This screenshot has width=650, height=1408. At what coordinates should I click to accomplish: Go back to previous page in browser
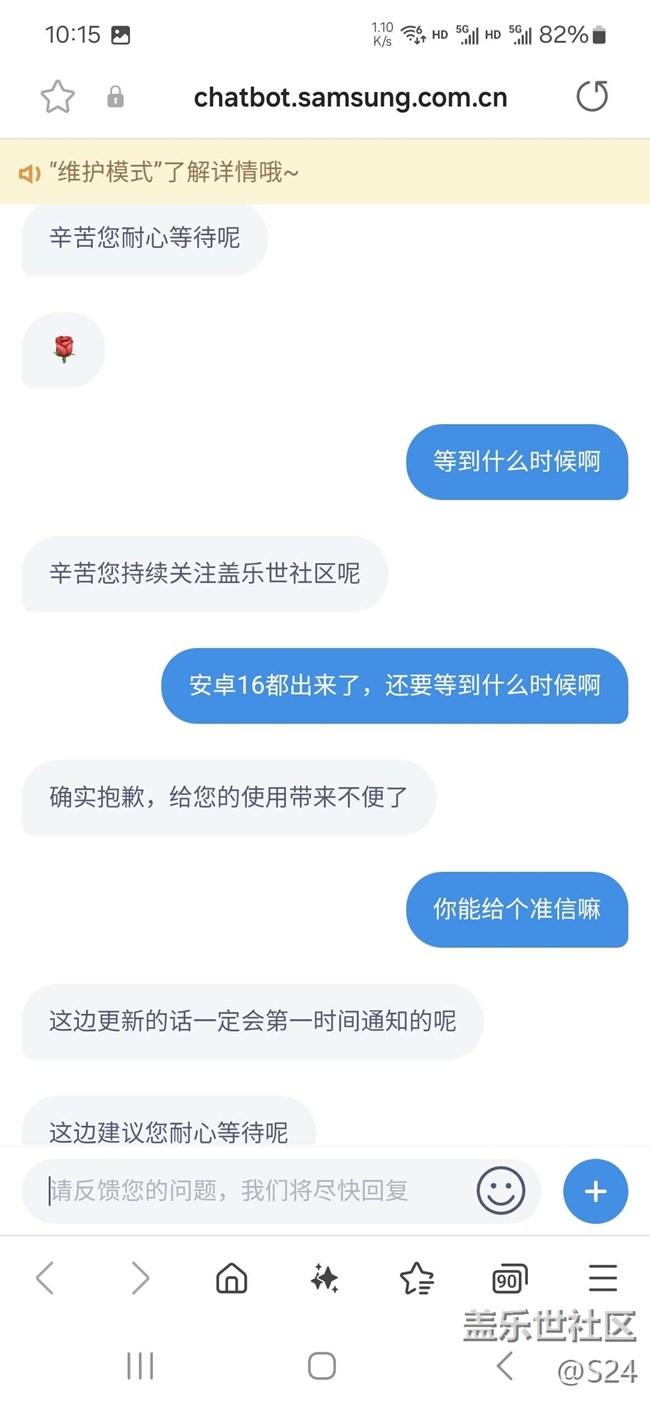pyautogui.click(x=45, y=1278)
